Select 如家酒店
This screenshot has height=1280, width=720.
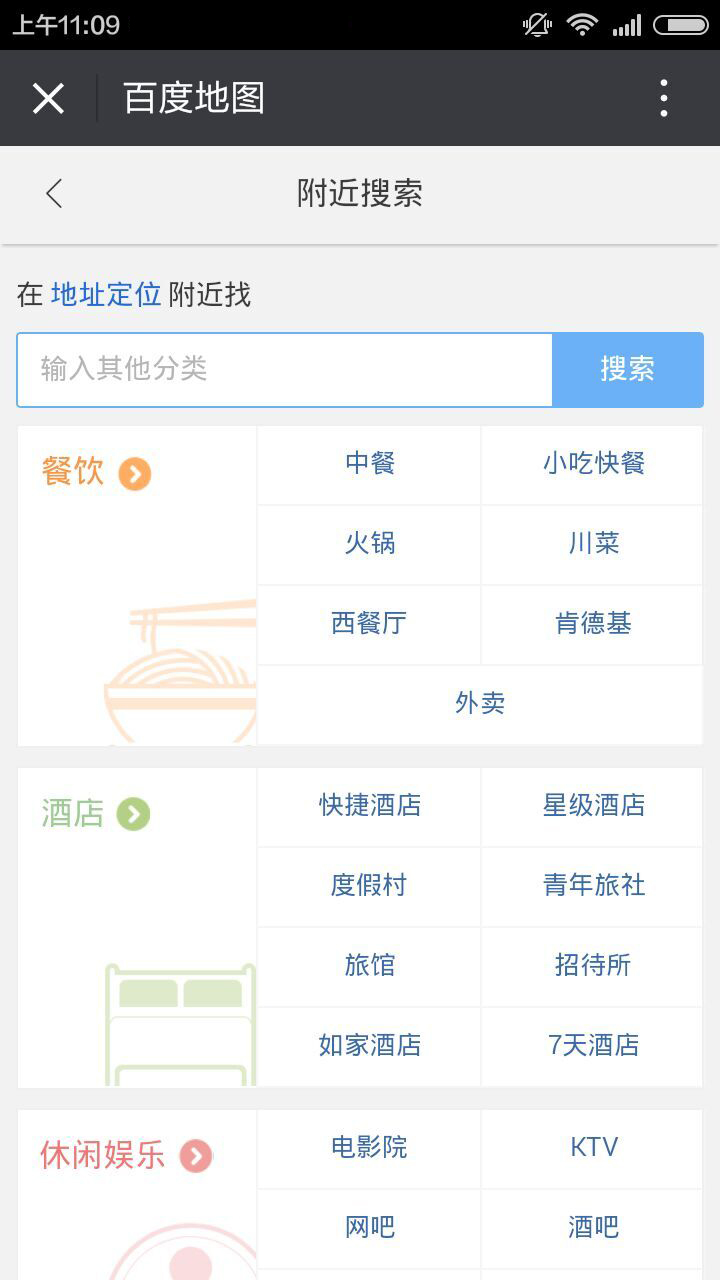tap(370, 1046)
